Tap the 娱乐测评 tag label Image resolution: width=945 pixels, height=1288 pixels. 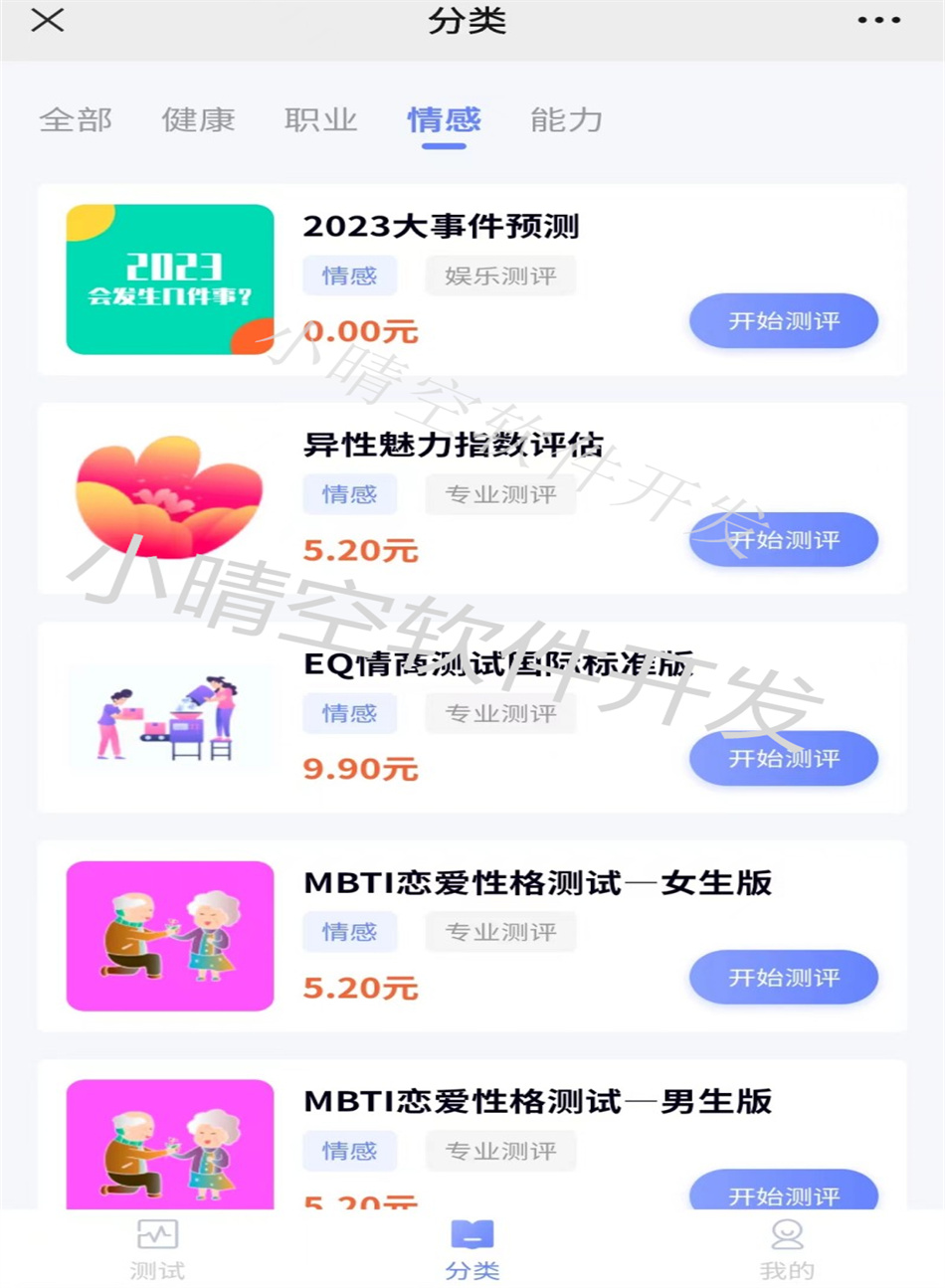point(499,276)
